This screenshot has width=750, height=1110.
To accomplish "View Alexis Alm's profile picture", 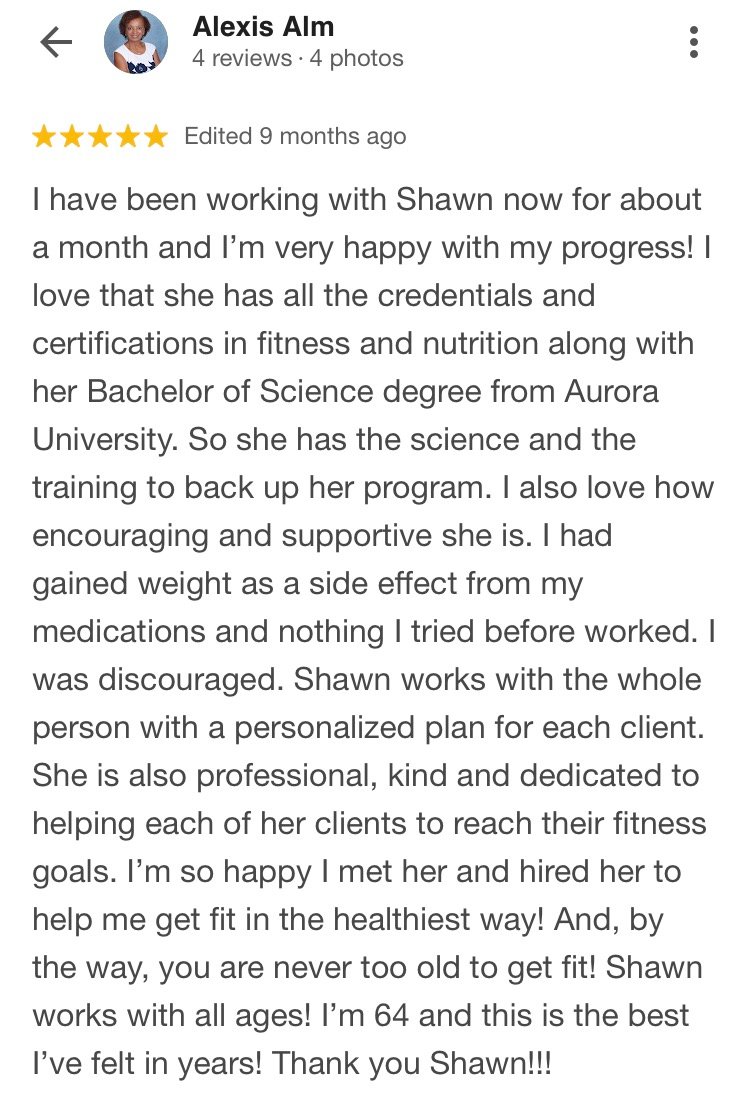I will pyautogui.click(x=138, y=43).
